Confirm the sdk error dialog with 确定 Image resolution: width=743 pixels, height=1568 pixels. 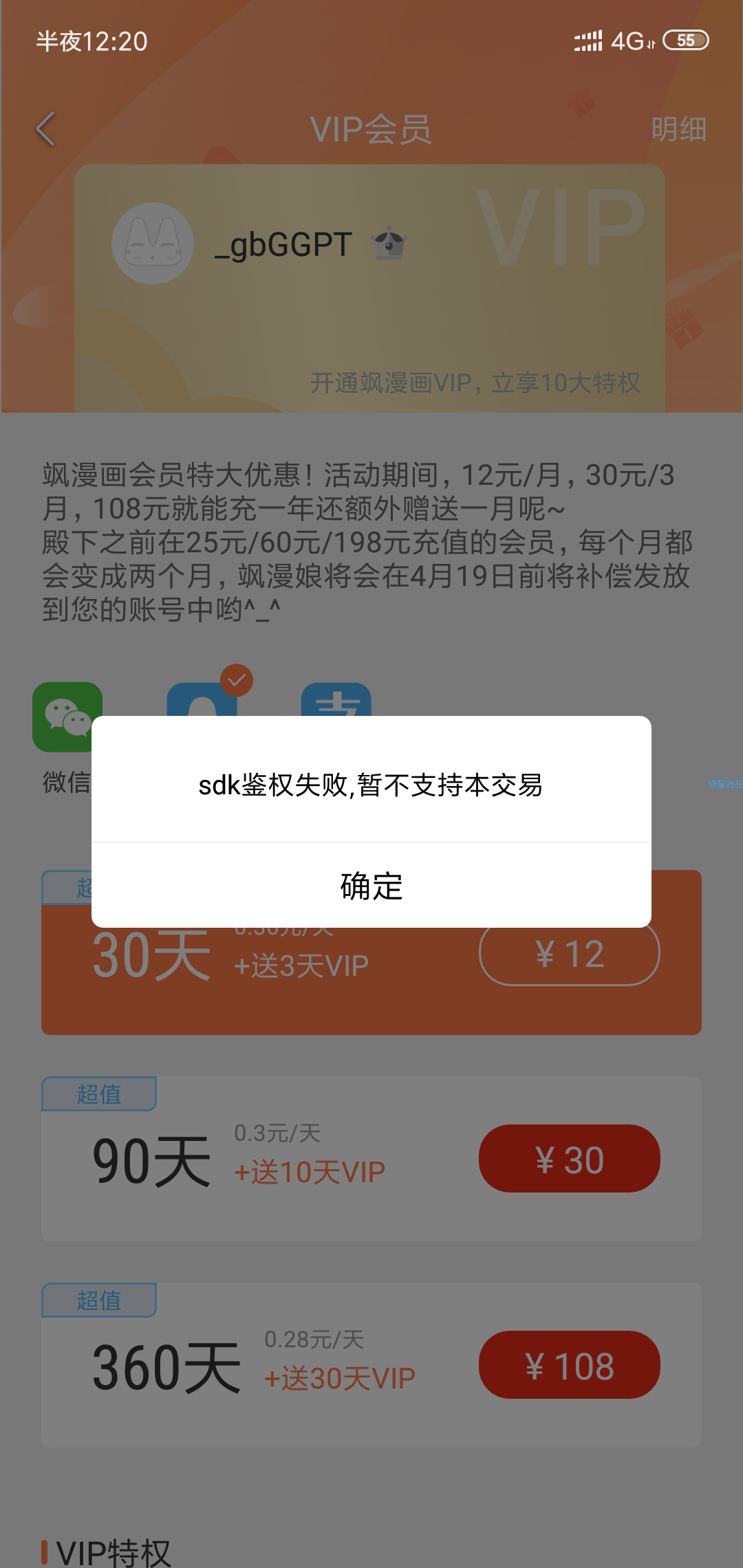tap(371, 886)
